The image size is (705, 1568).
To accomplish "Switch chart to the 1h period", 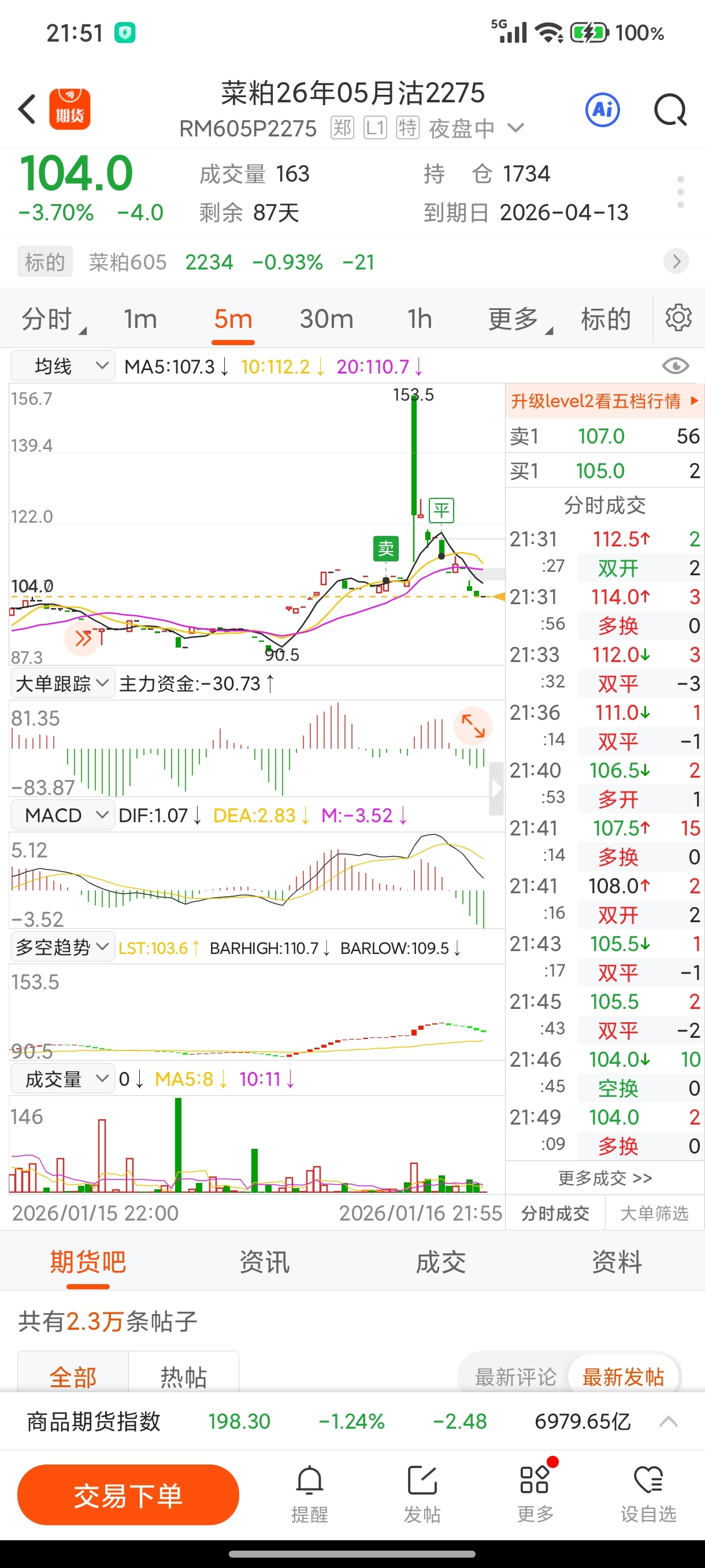I will tap(419, 319).
